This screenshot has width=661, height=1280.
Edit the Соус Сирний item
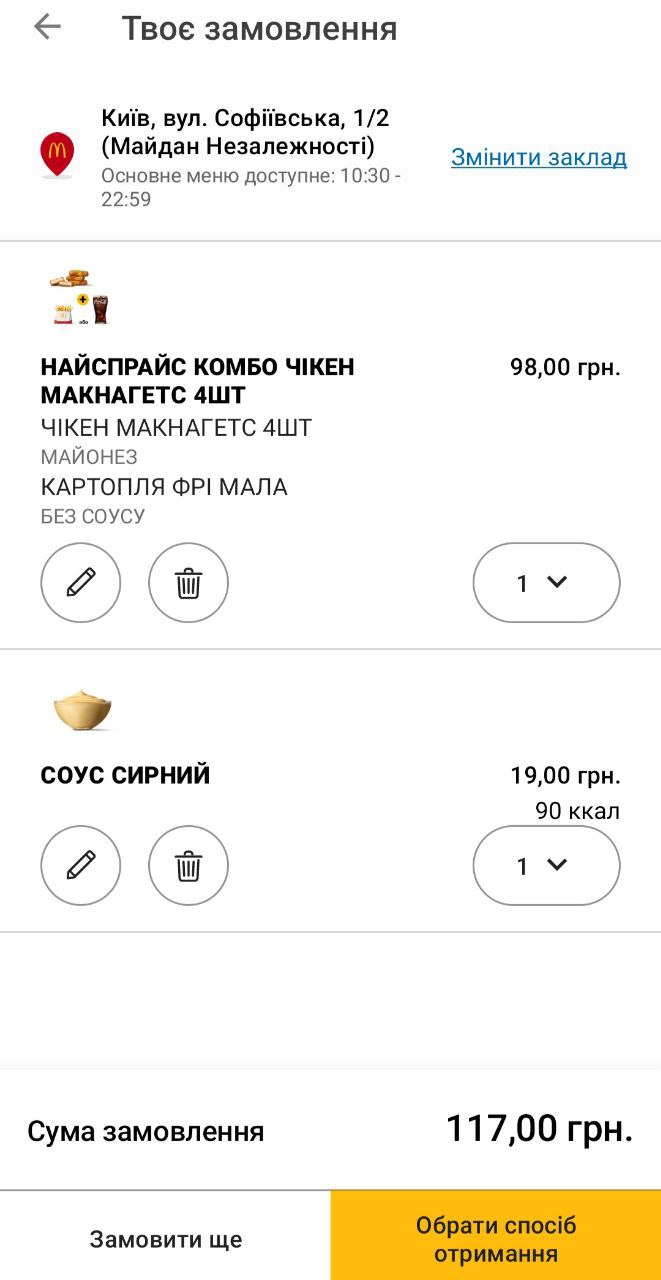click(81, 865)
